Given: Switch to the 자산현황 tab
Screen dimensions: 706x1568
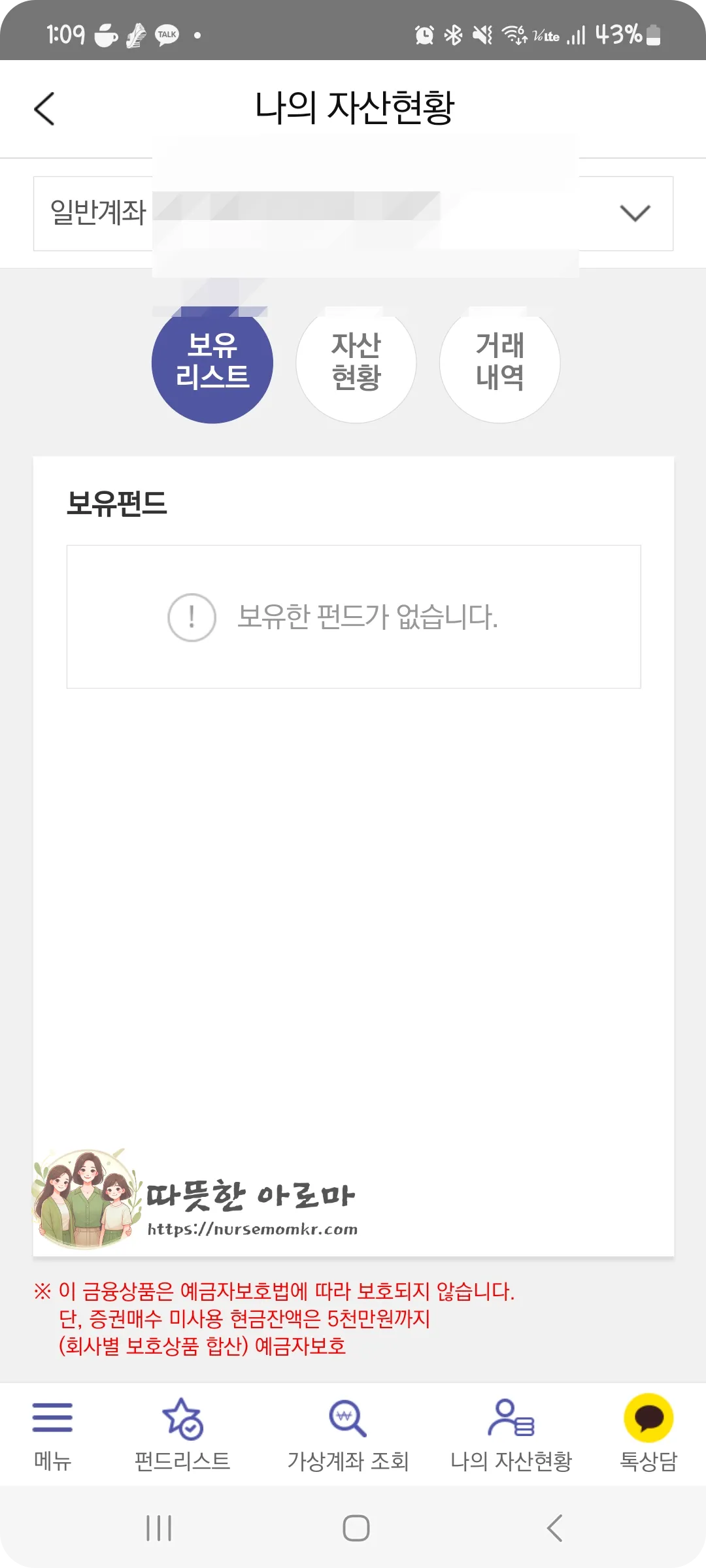Looking at the screenshot, I should [x=356, y=363].
